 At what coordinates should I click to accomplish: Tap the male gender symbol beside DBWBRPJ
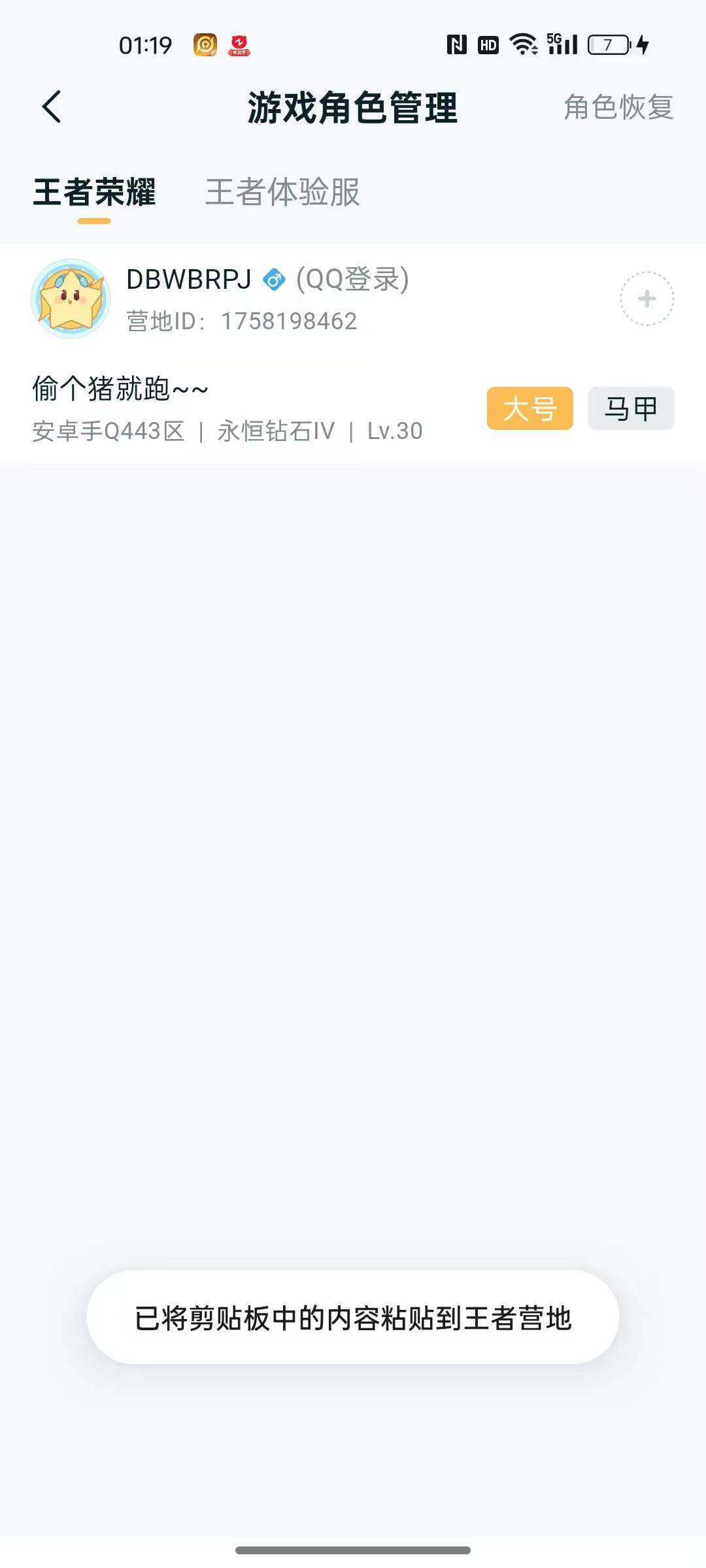click(275, 280)
